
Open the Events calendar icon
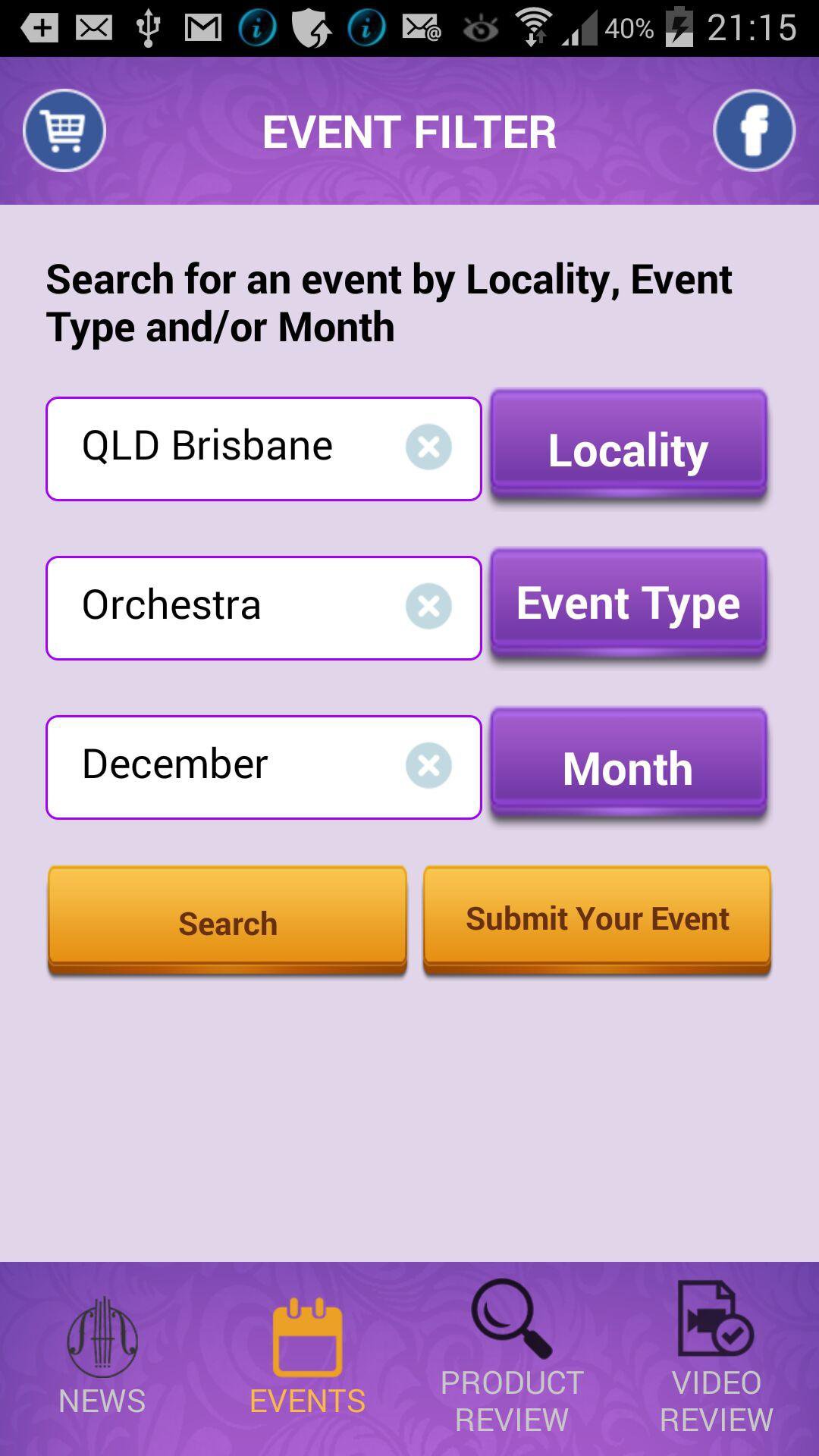(x=306, y=1339)
